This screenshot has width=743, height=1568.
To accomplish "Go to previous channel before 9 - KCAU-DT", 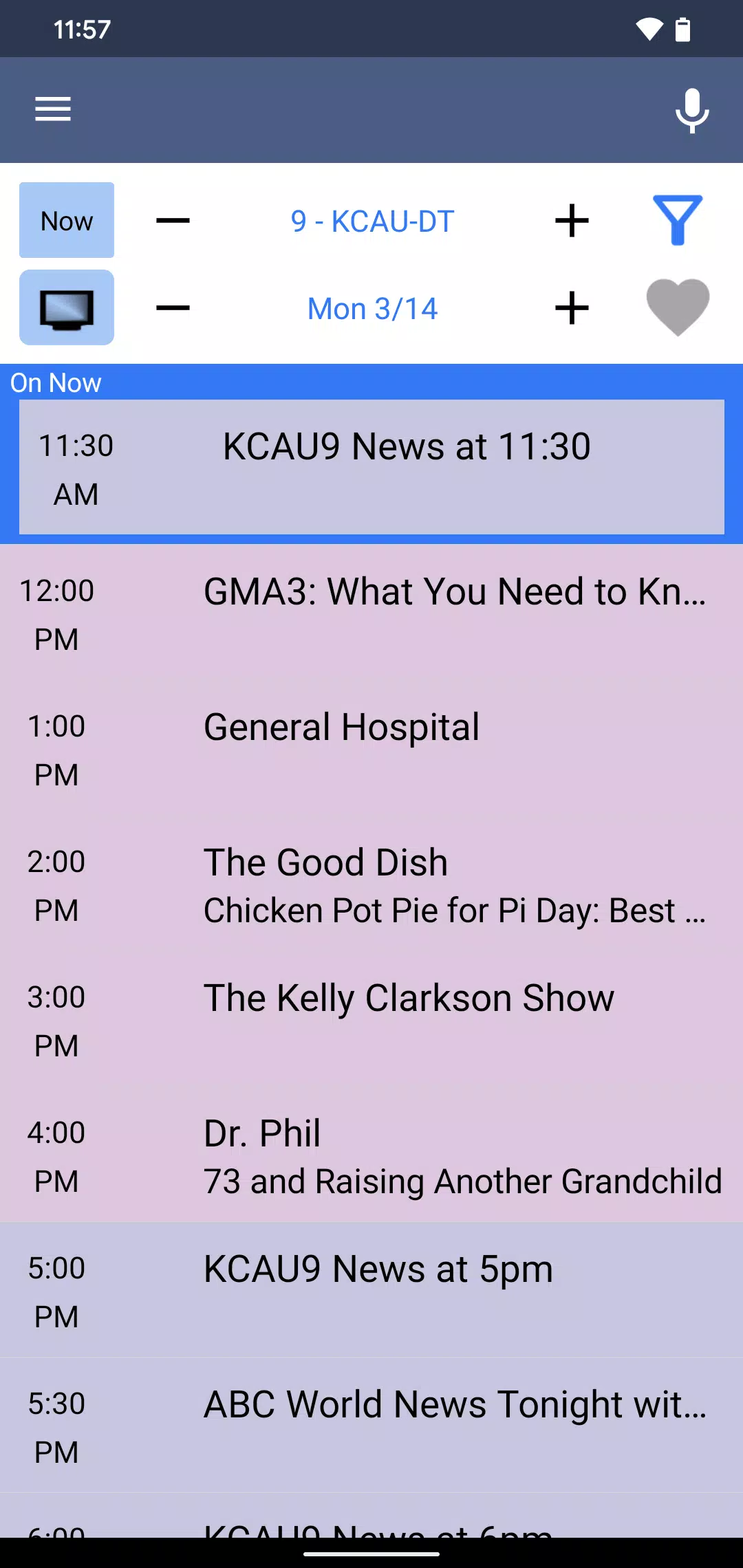I will pos(173,221).
